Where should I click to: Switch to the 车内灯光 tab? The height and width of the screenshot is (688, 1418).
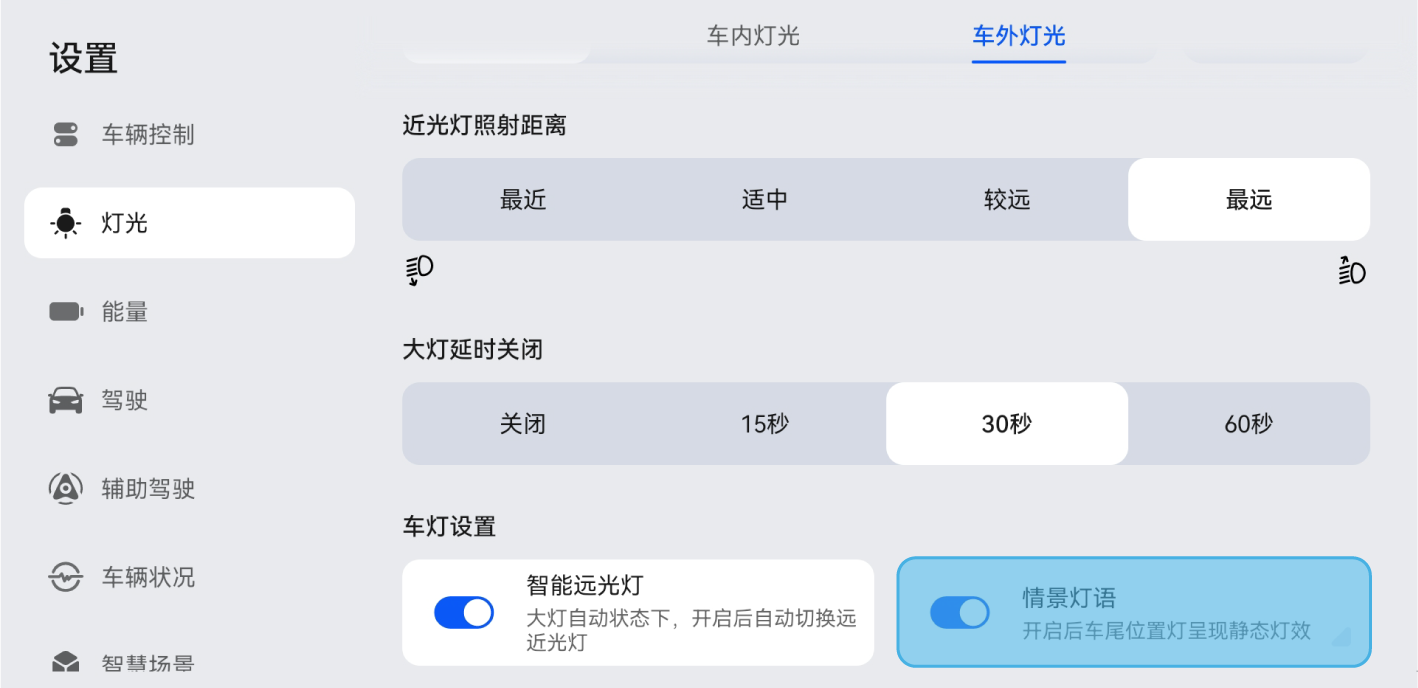753,37
